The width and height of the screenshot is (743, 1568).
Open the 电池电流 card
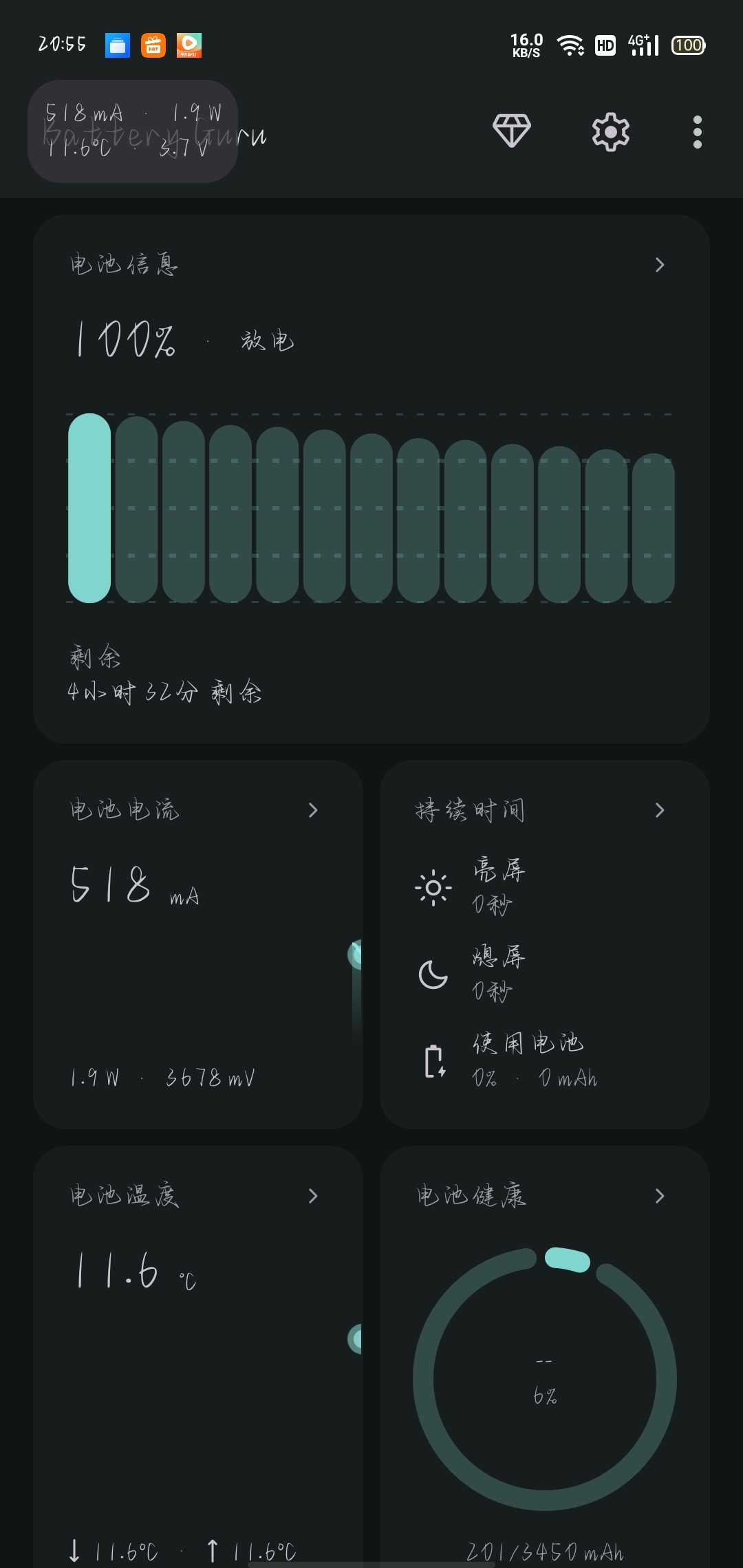tap(198, 810)
